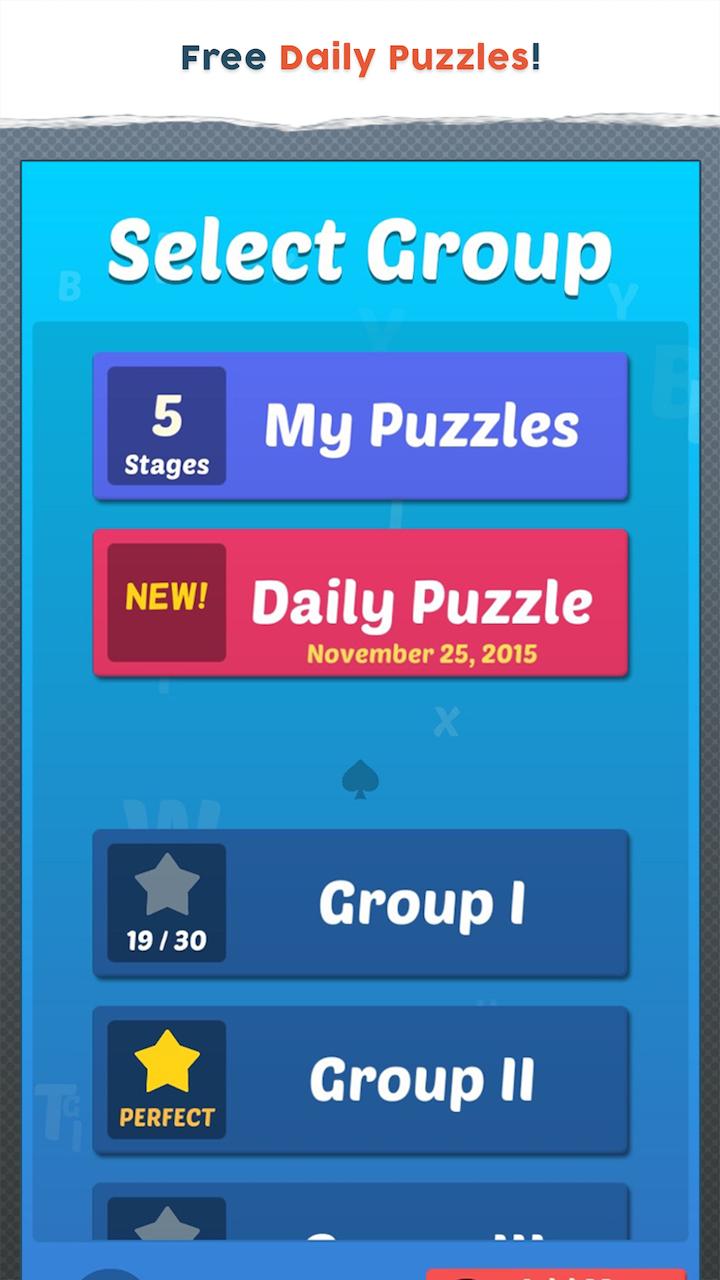Click the Free Daily Puzzles banner

tap(360, 57)
